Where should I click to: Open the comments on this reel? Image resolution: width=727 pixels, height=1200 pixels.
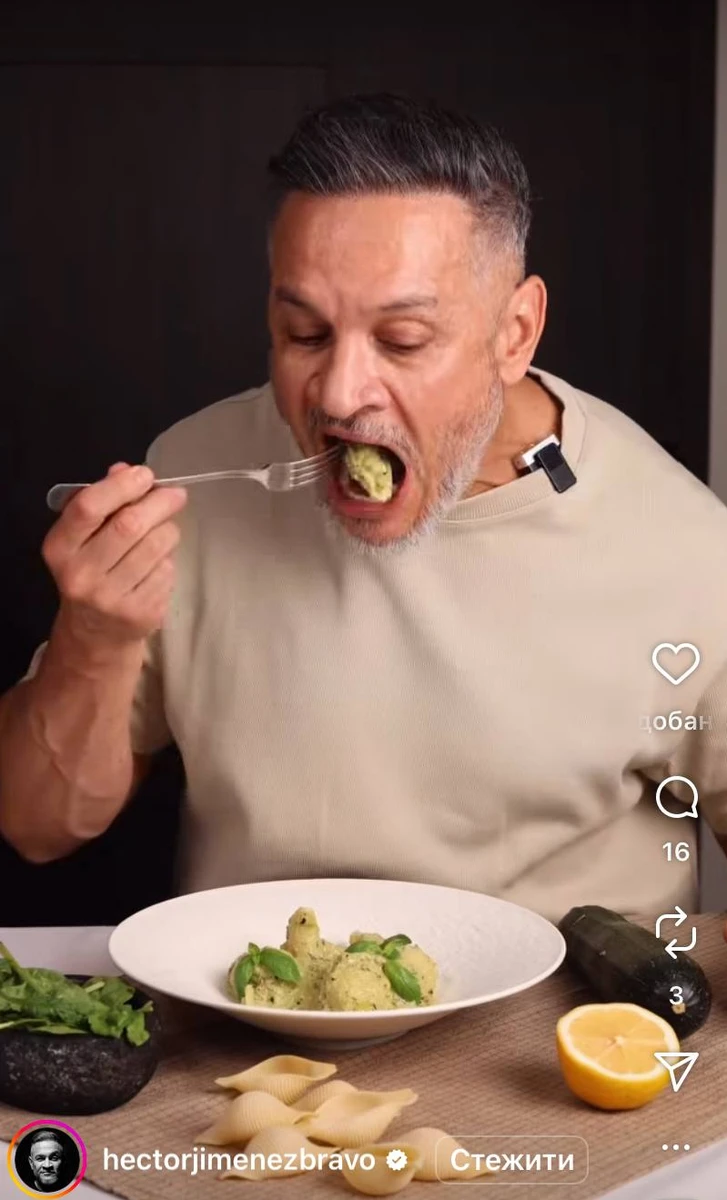676,798
